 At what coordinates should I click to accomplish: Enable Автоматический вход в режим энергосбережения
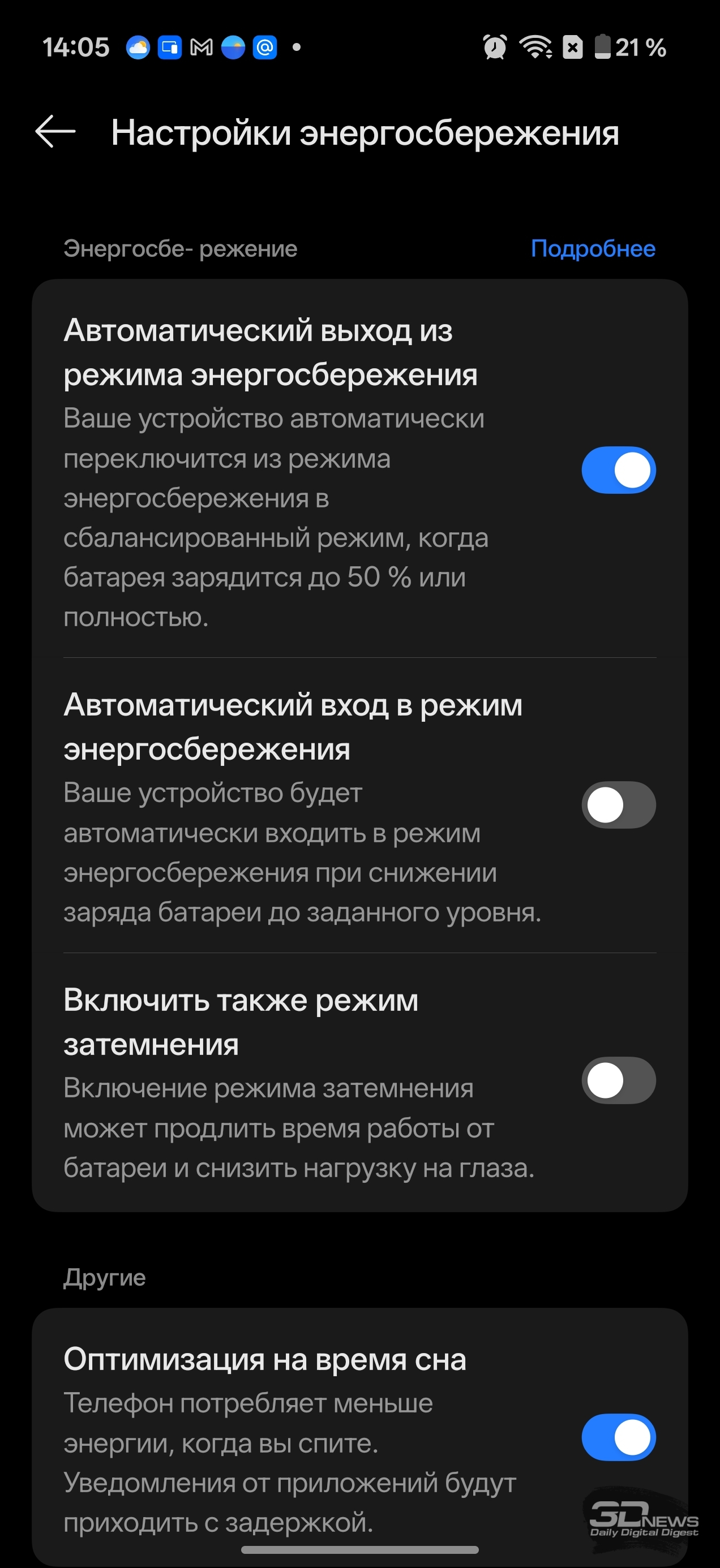[618, 805]
